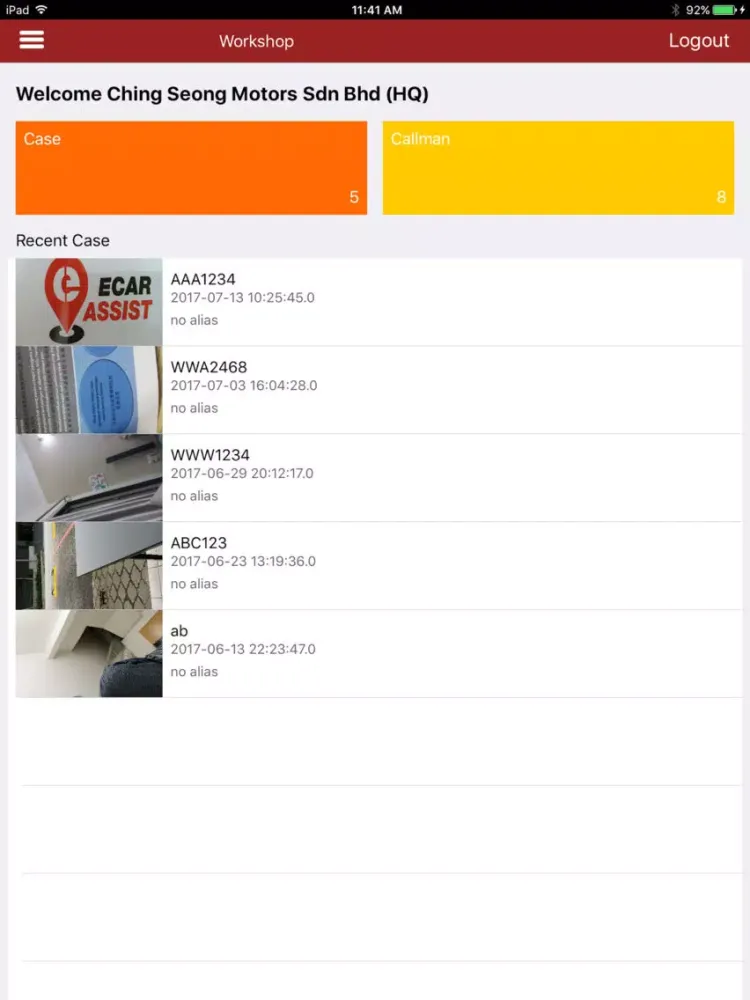Open case ABC123
The width and height of the screenshot is (750, 1000).
378,565
